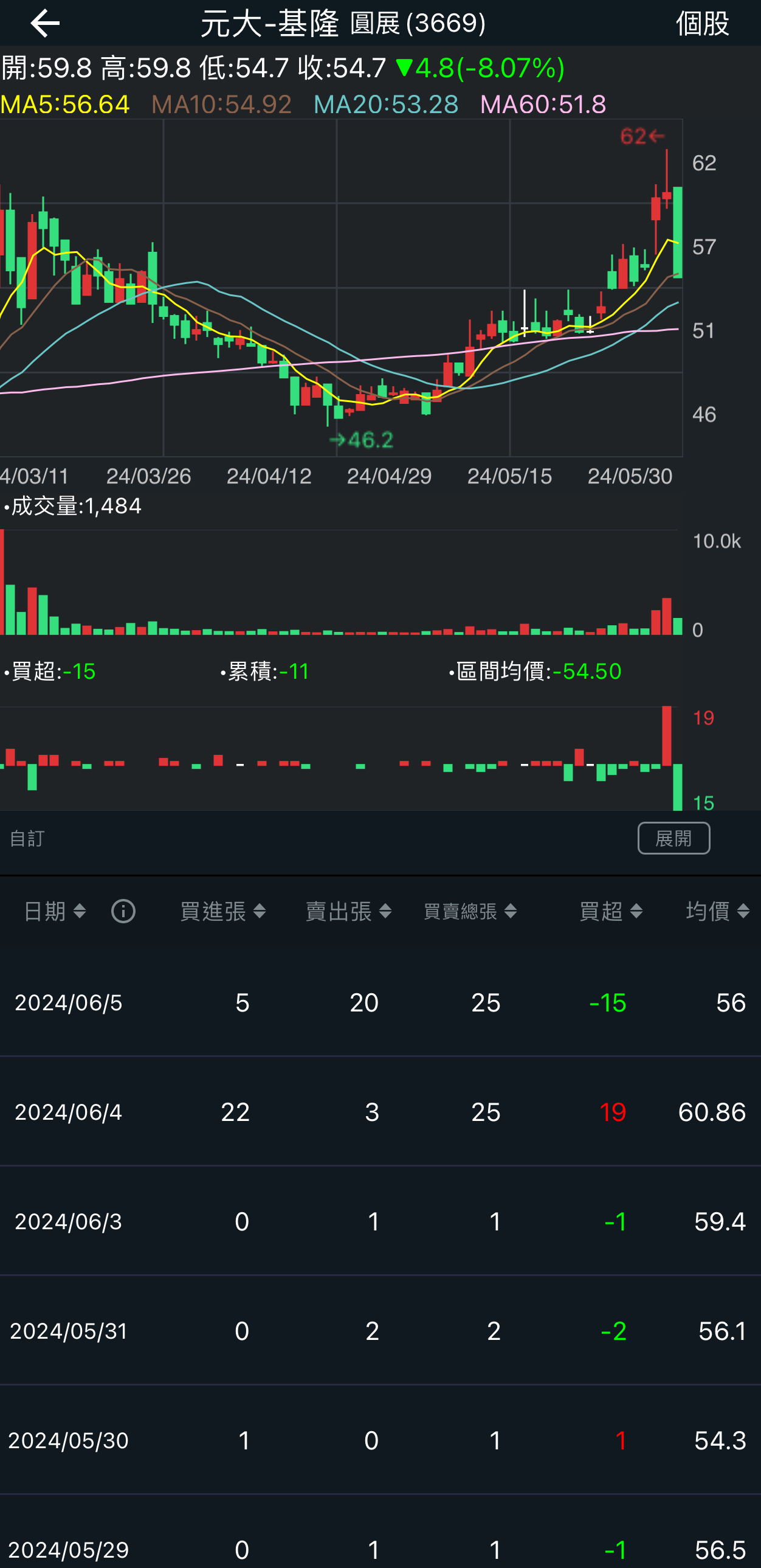Sort the table by 買超
Image resolution: width=761 pixels, height=1568 pixels.
(x=610, y=911)
